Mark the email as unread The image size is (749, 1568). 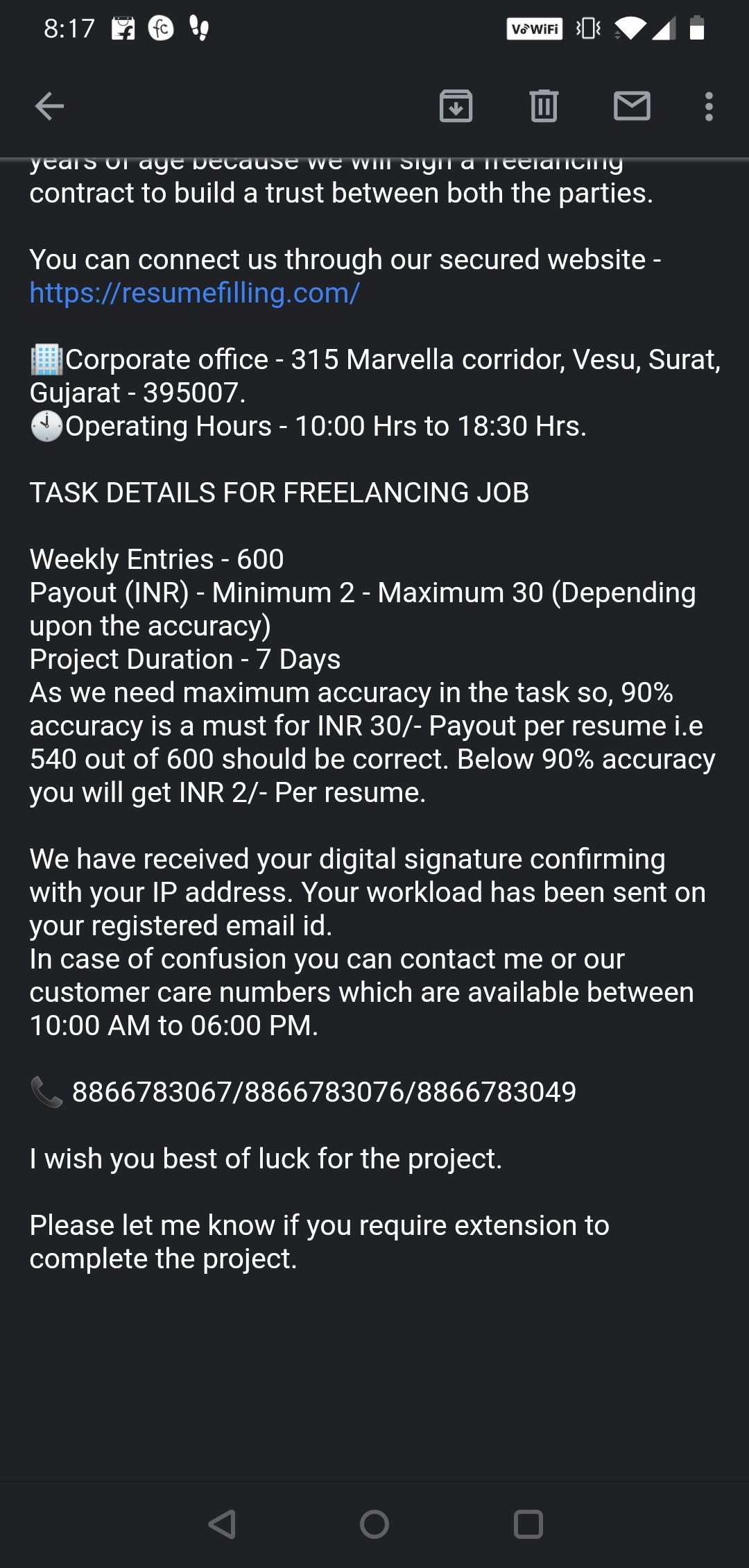632,106
